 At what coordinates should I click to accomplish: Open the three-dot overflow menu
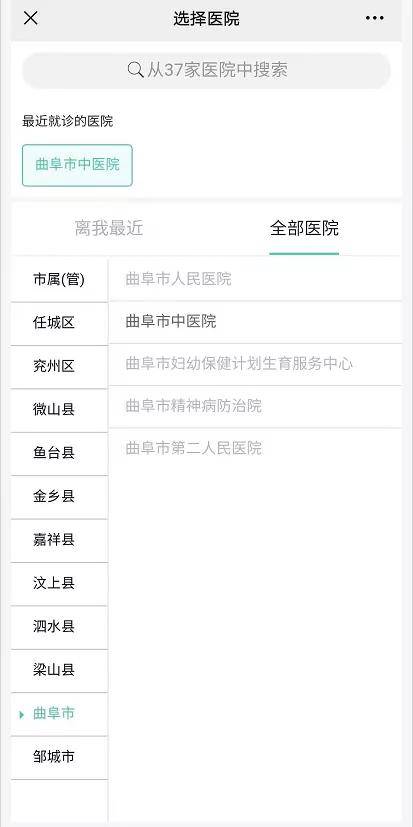pyautogui.click(x=374, y=18)
